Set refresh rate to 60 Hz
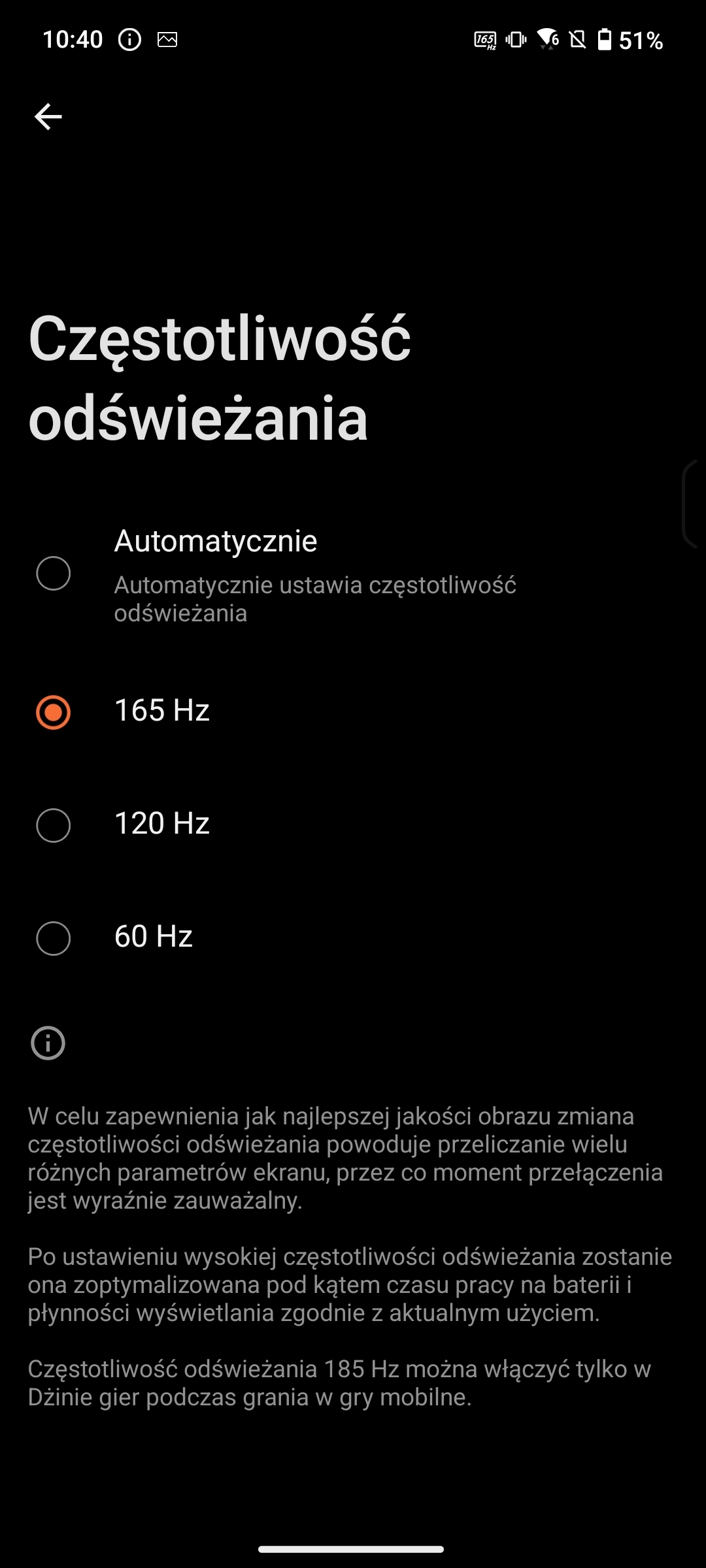 [353, 938]
